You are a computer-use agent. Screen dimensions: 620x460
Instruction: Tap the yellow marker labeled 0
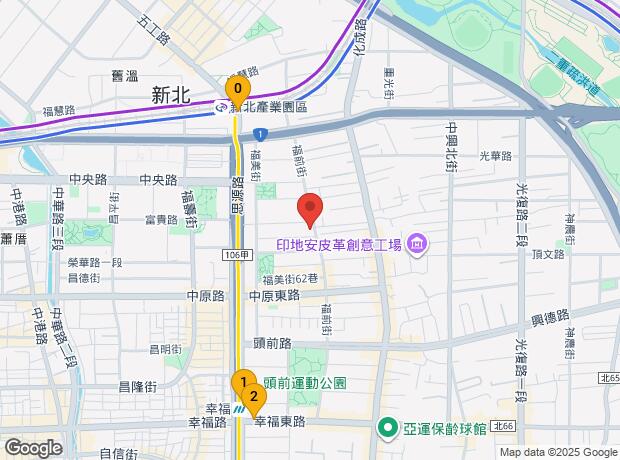click(236, 89)
